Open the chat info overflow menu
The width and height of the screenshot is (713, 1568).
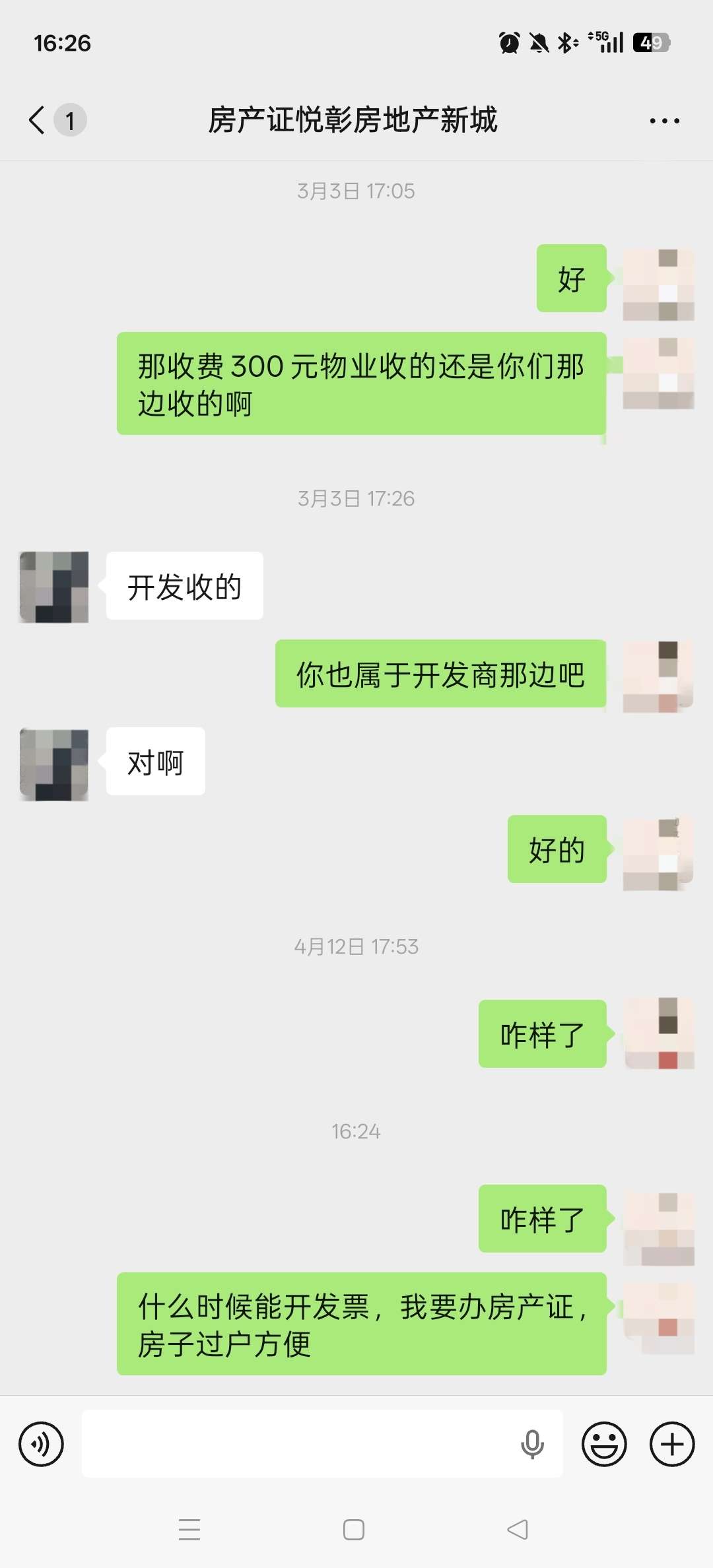click(664, 121)
